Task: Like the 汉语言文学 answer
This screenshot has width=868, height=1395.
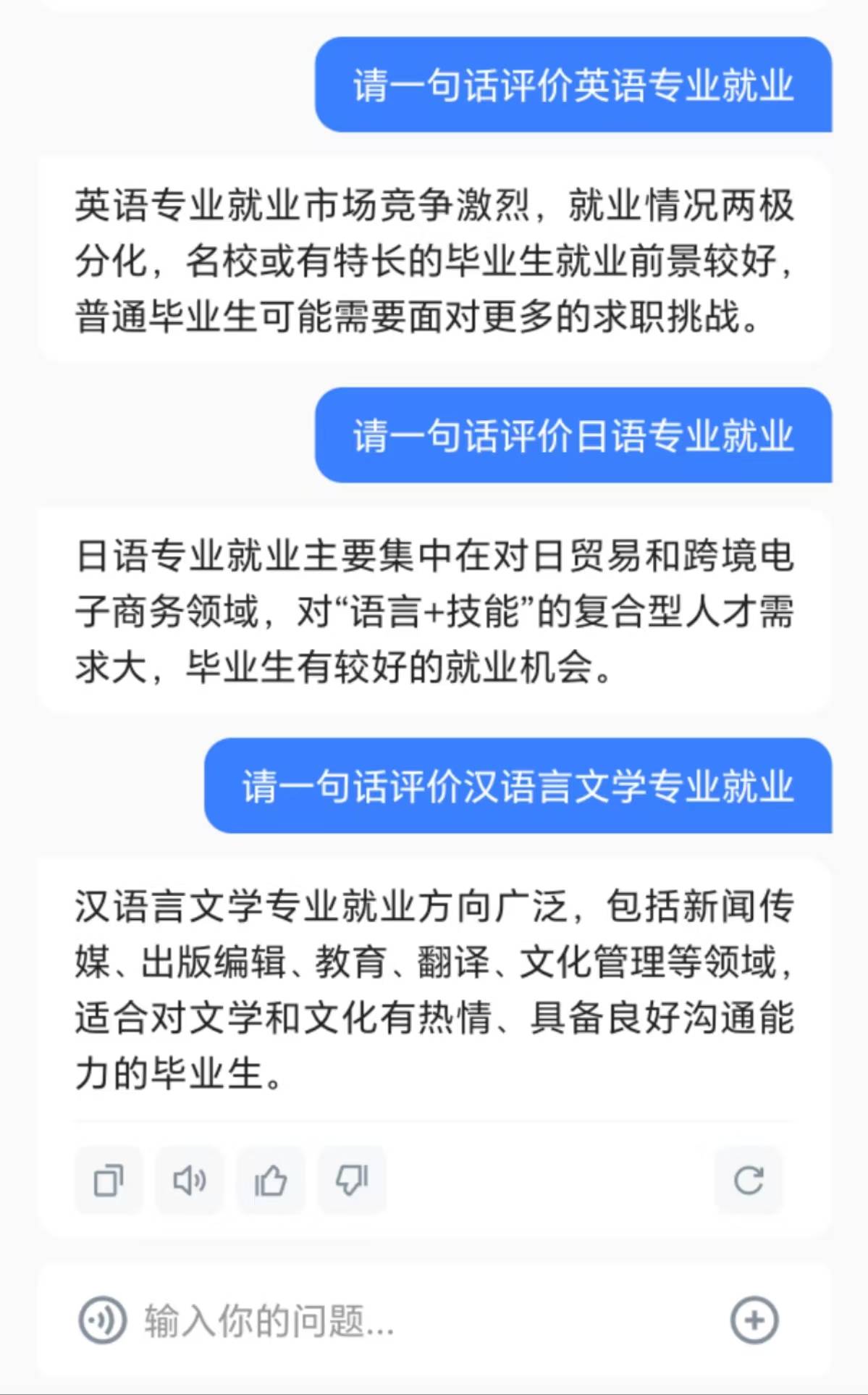Action: [271, 1181]
